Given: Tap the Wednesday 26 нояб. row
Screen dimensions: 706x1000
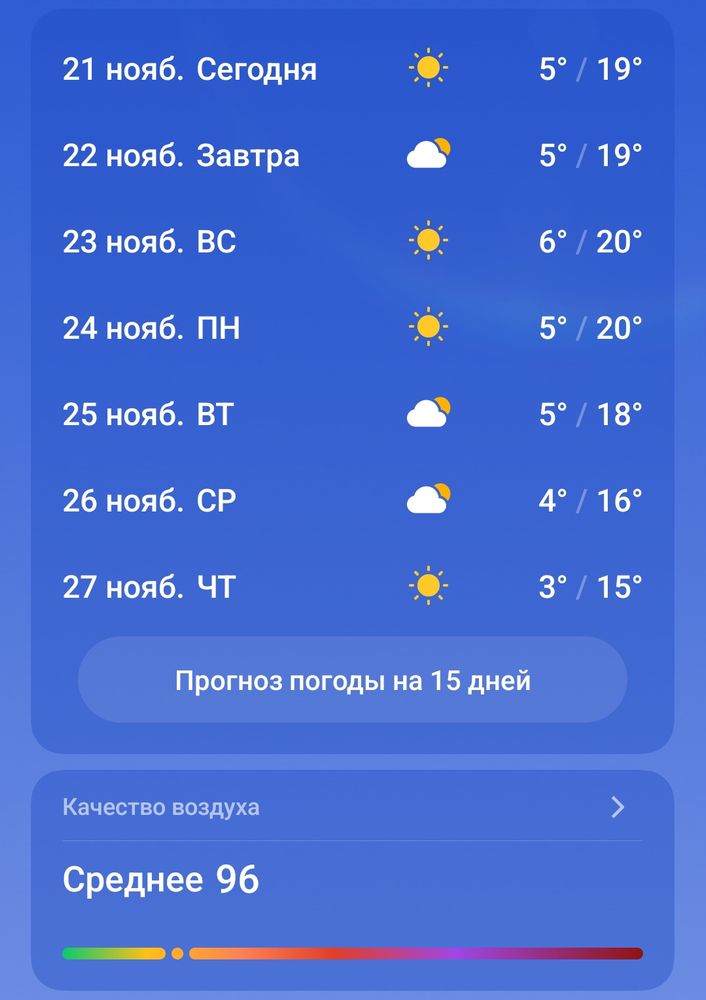Looking at the screenshot, I should 352,499.
